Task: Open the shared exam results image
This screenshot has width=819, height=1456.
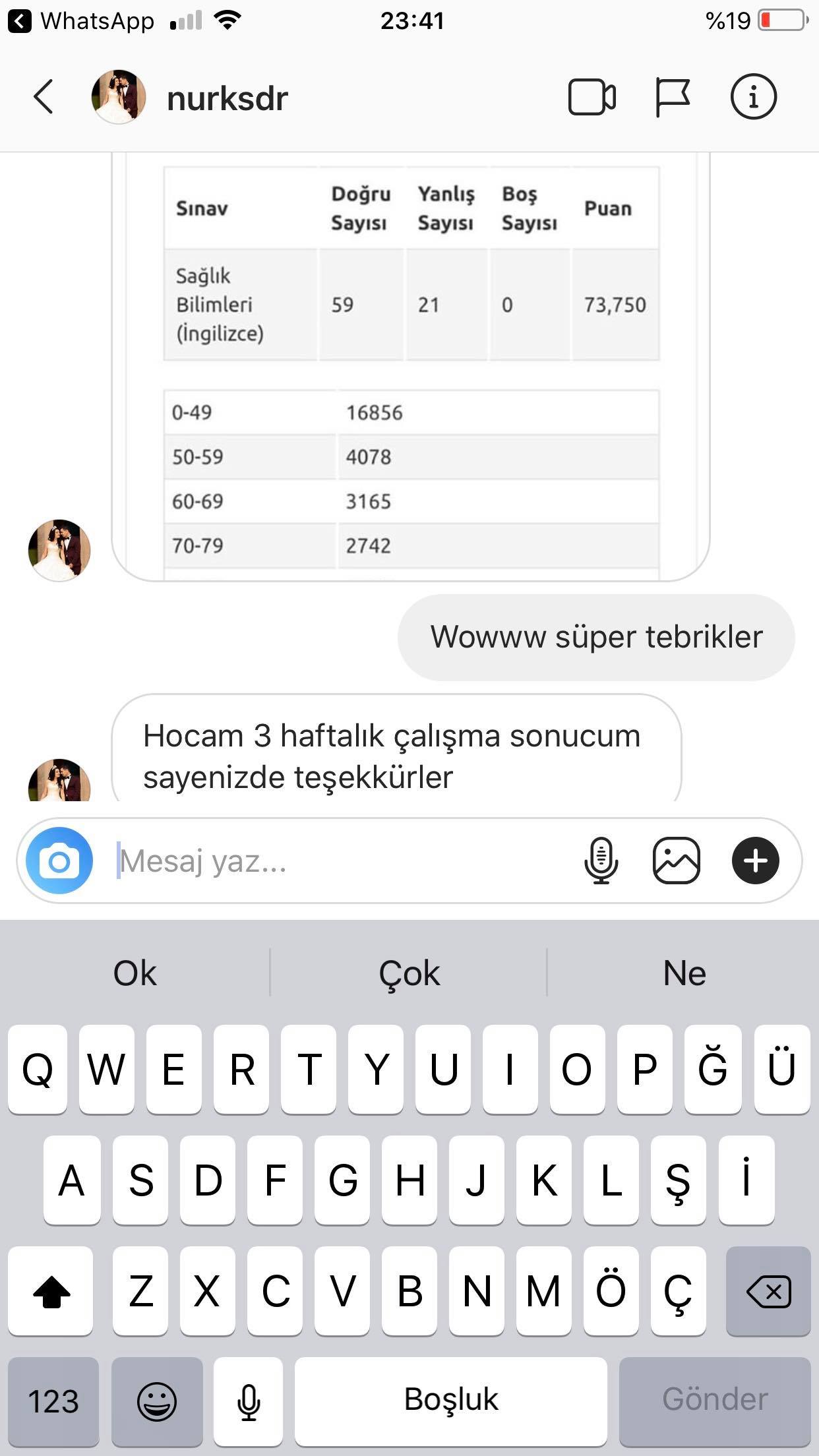Action: (x=411, y=367)
